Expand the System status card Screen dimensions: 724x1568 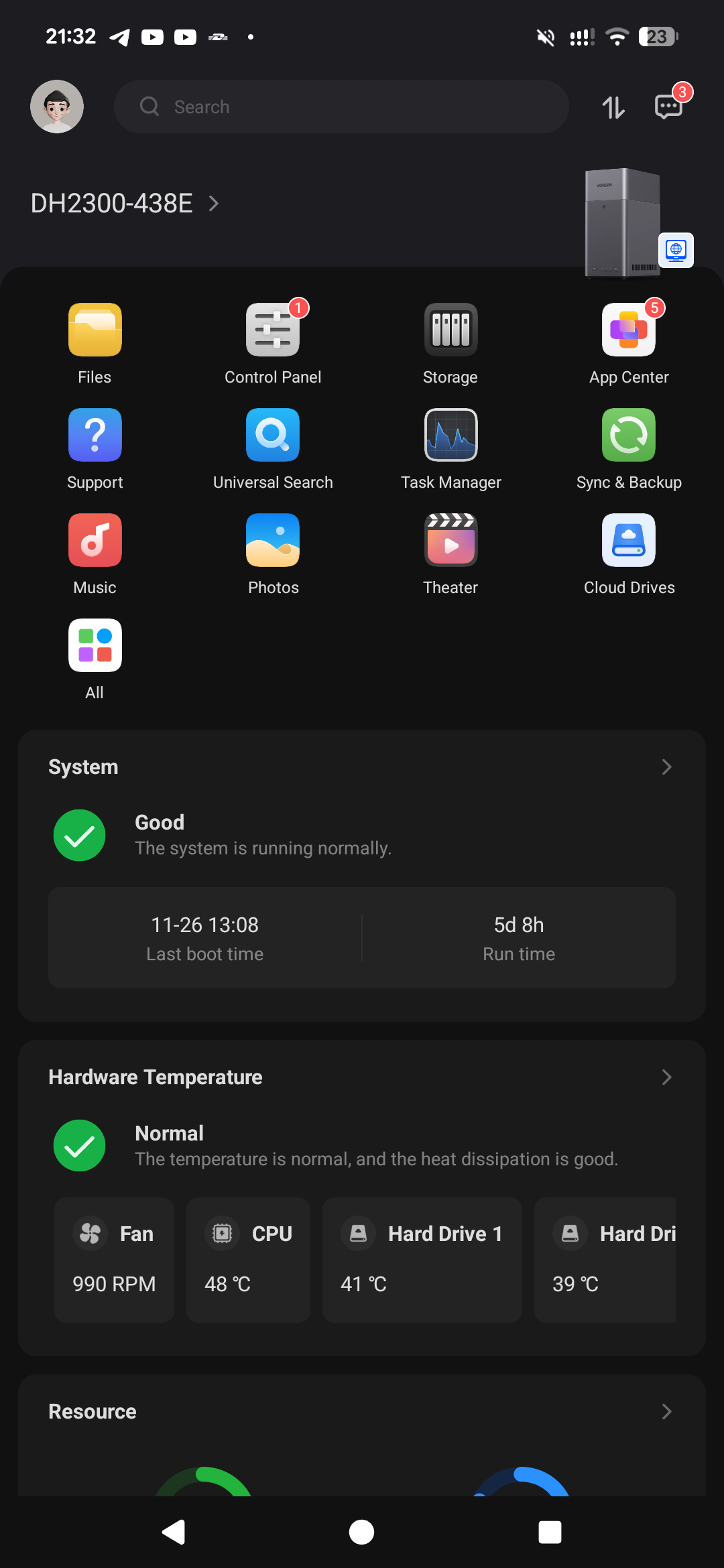(666, 767)
